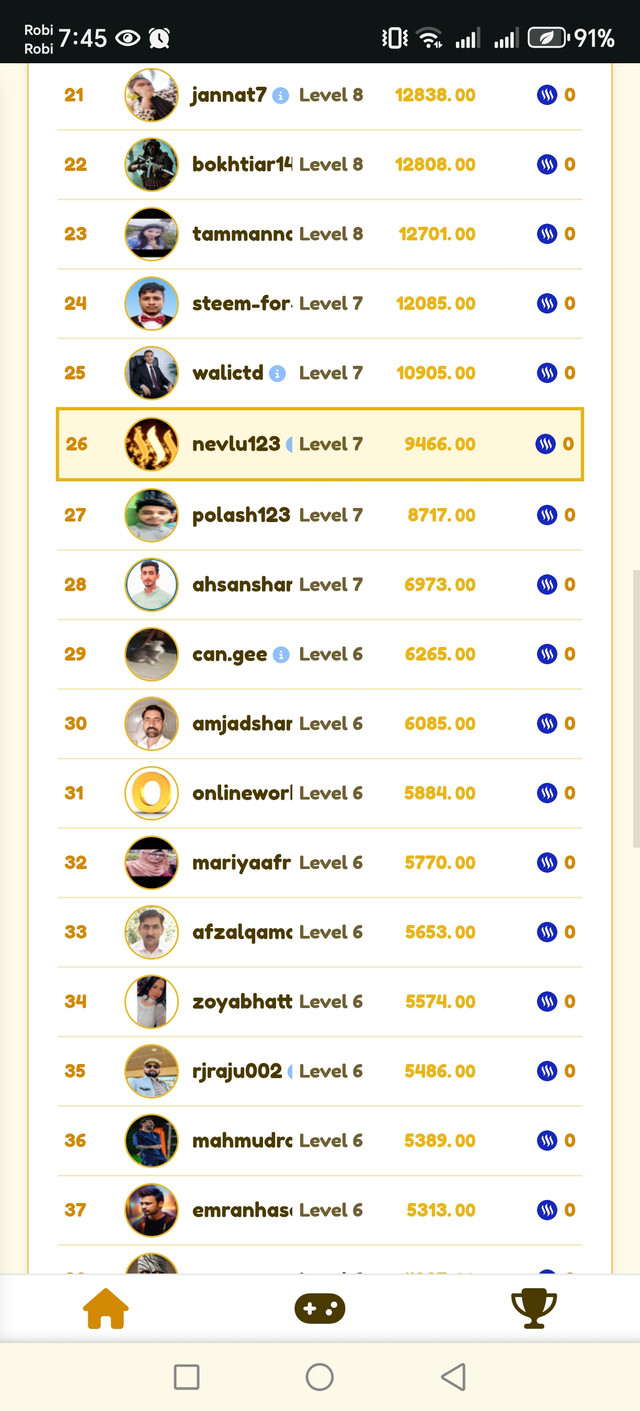Image resolution: width=640 pixels, height=1411 pixels.
Task: Open onlinewor's entry at rank 31
Action: (320, 793)
